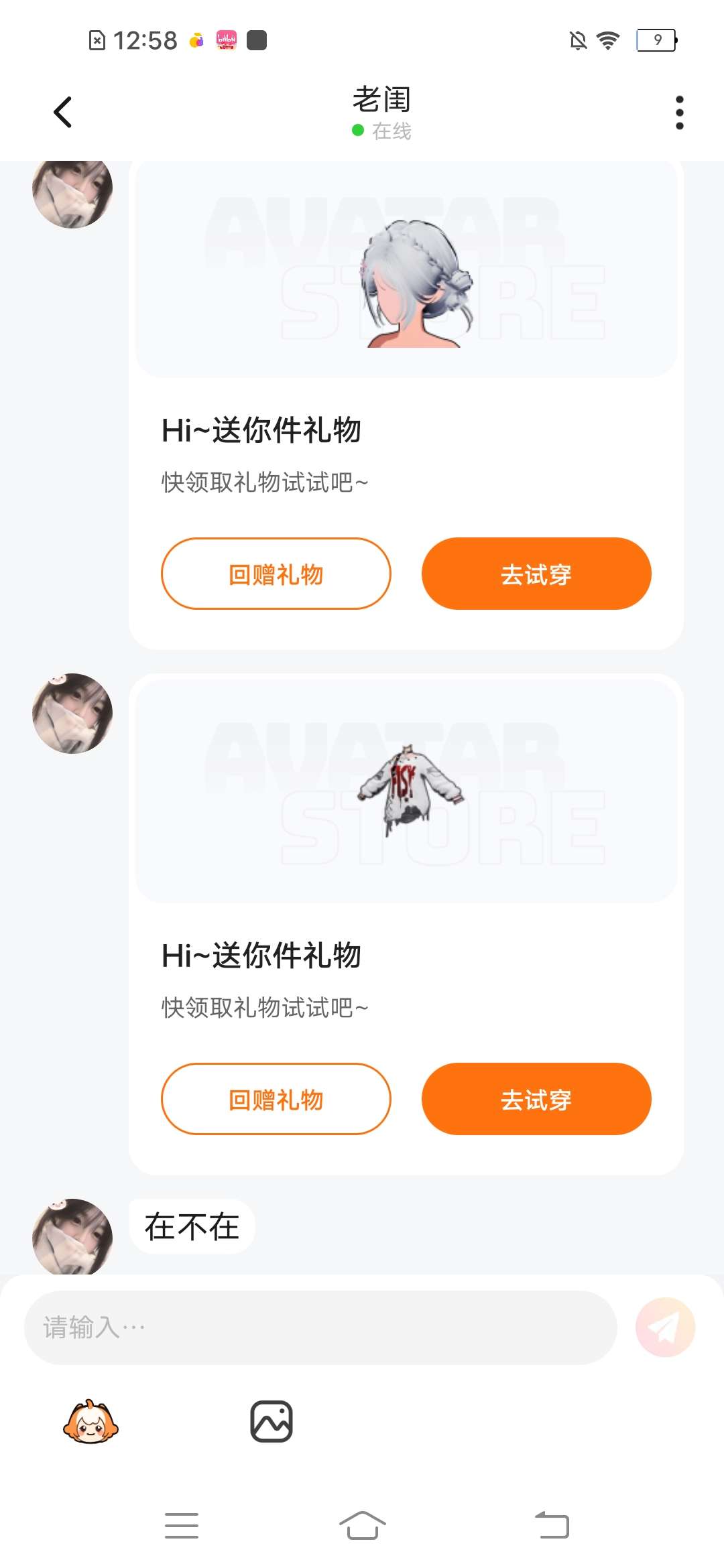Open the silver hair gift card
The image size is (724, 1568).
tap(406, 268)
